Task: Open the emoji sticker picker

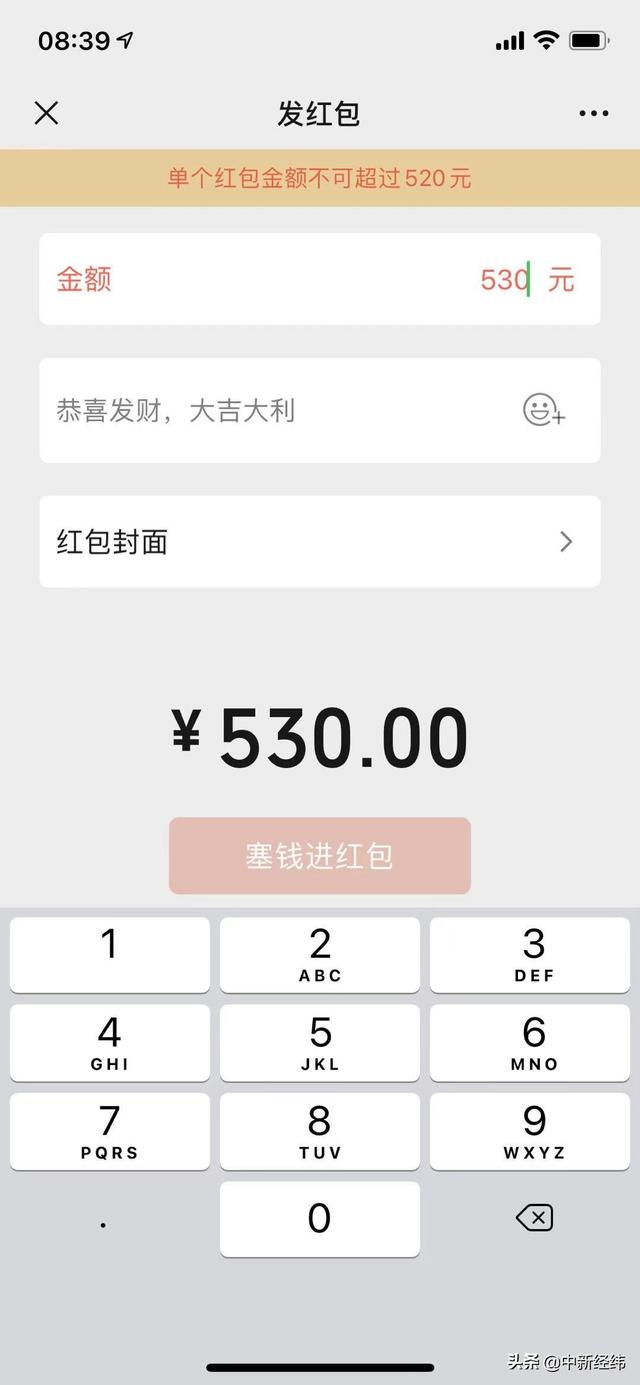Action: 544,410
